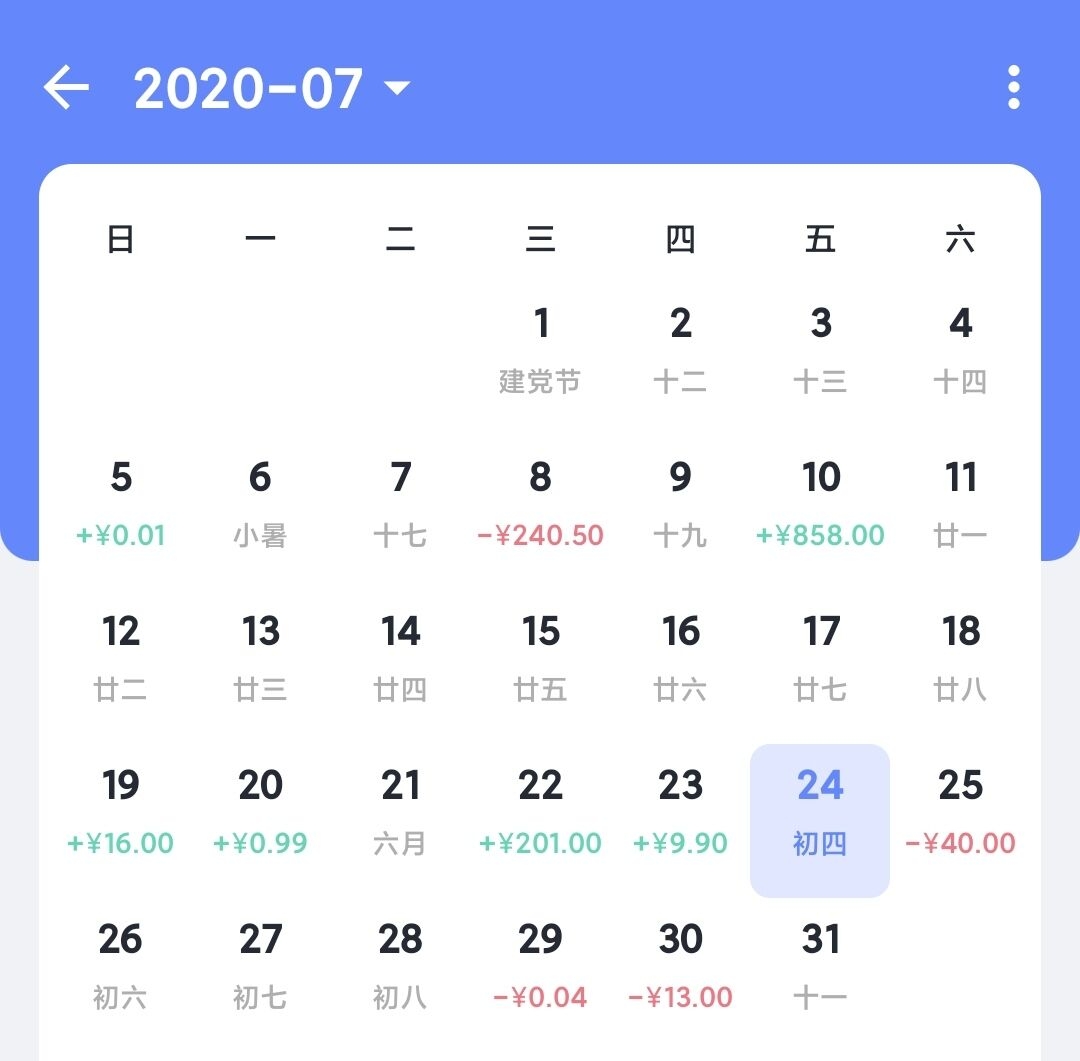Open the 2020-07 month dropdown
The width and height of the screenshot is (1080, 1061).
point(272,88)
